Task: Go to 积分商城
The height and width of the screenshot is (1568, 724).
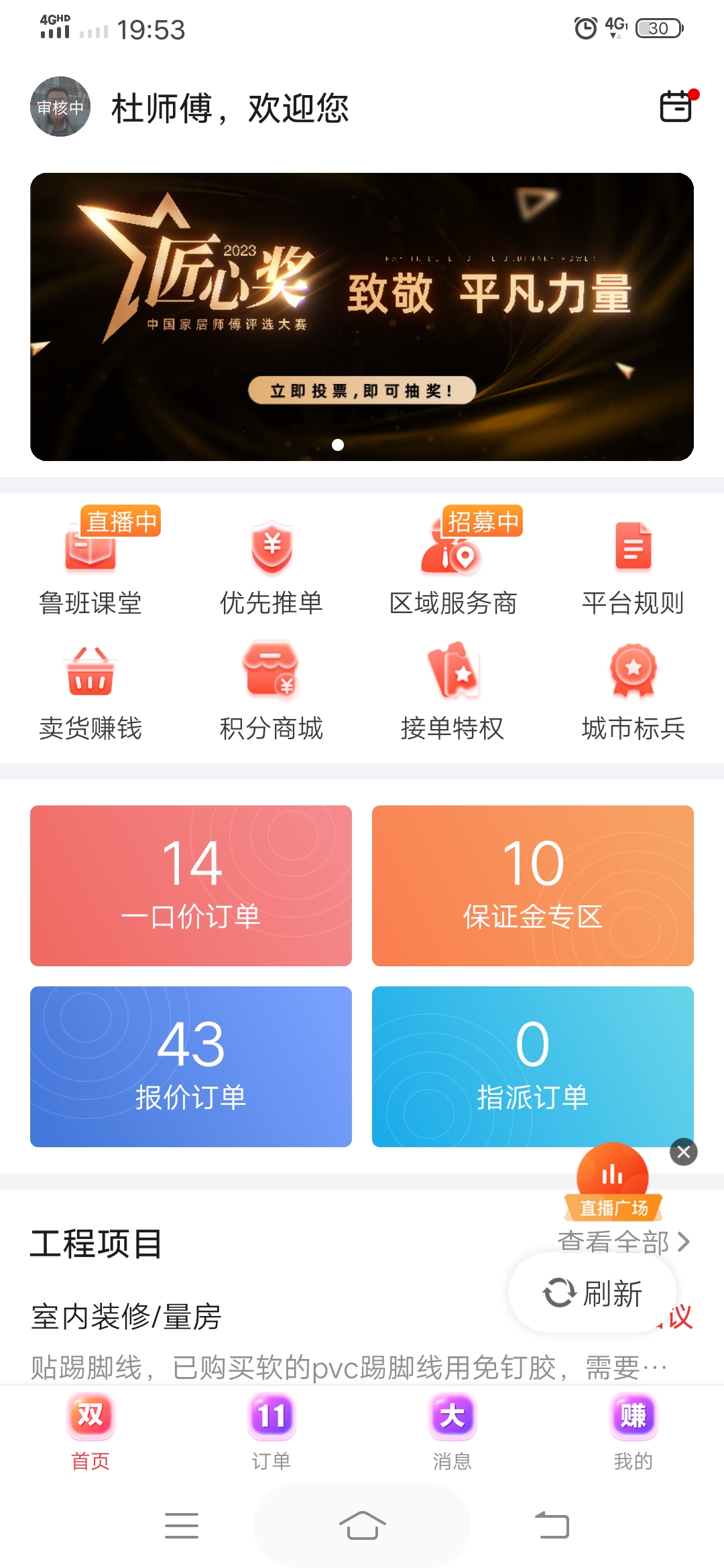Action: click(271, 690)
